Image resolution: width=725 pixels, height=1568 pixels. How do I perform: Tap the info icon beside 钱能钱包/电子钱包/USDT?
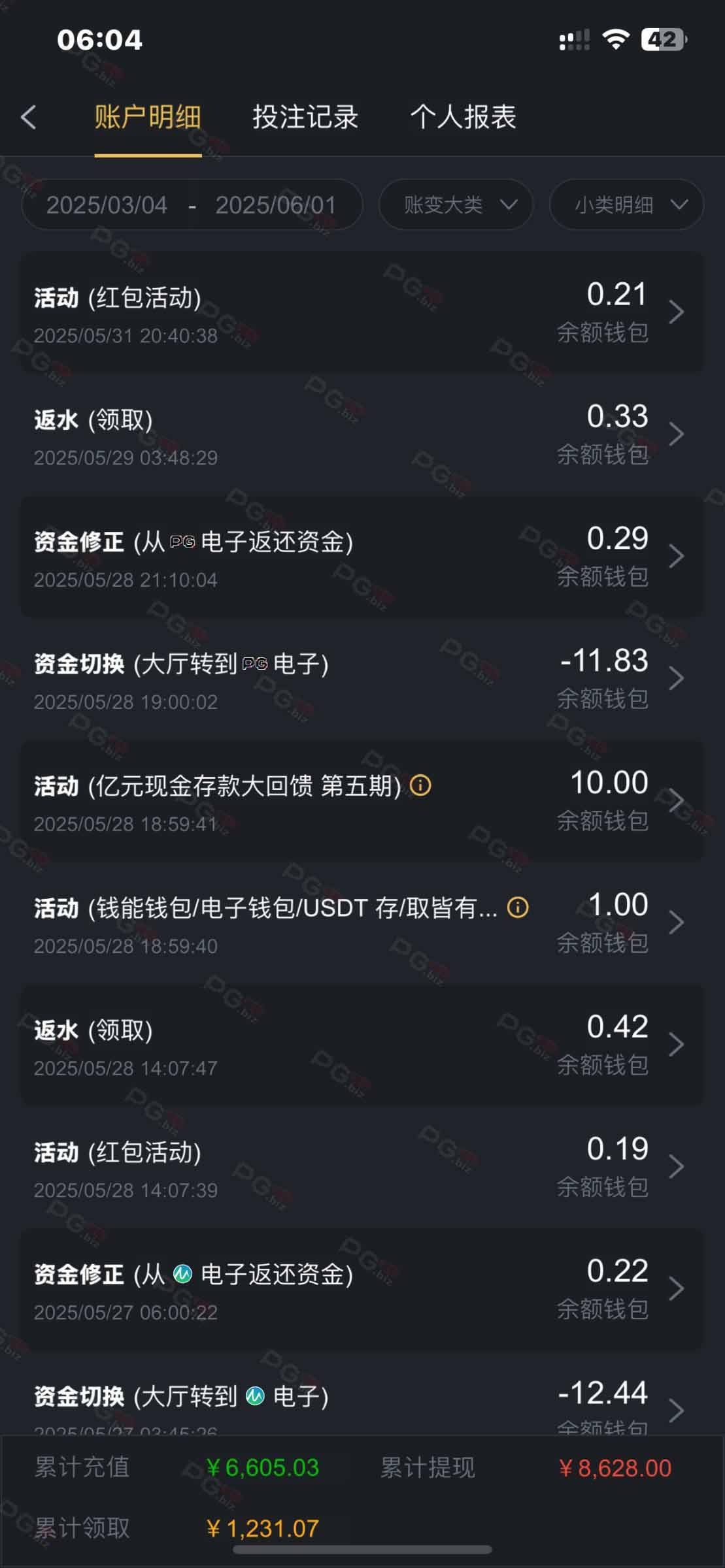[x=518, y=907]
